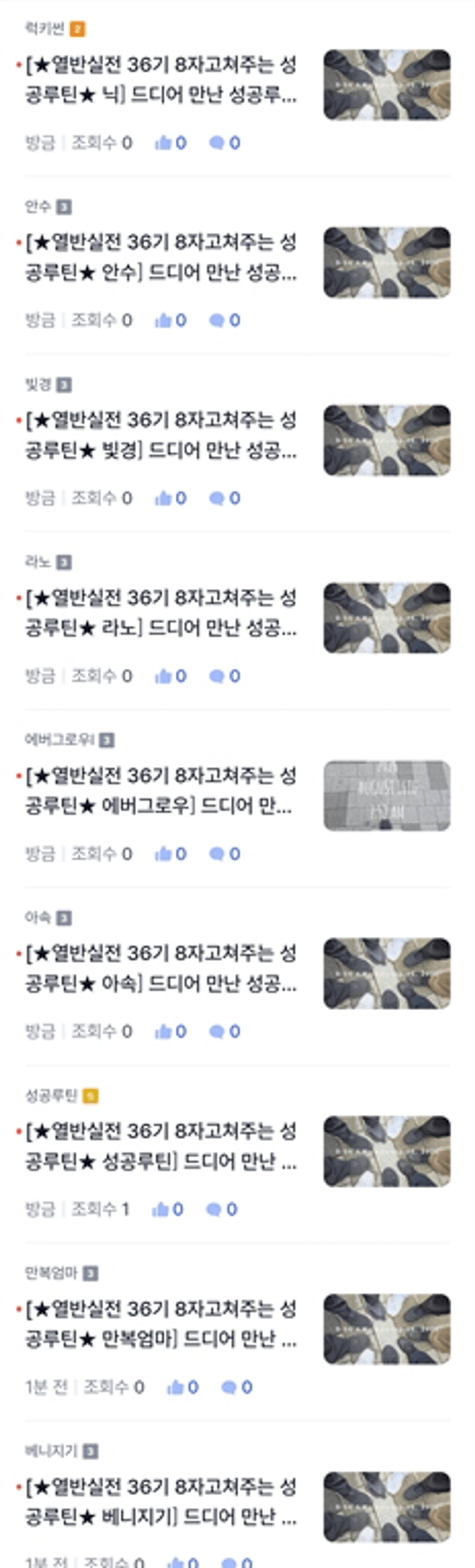Image resolution: width=475 pixels, height=1568 pixels.
Task: Open comments on 만복엄마's post
Action: [237, 1387]
